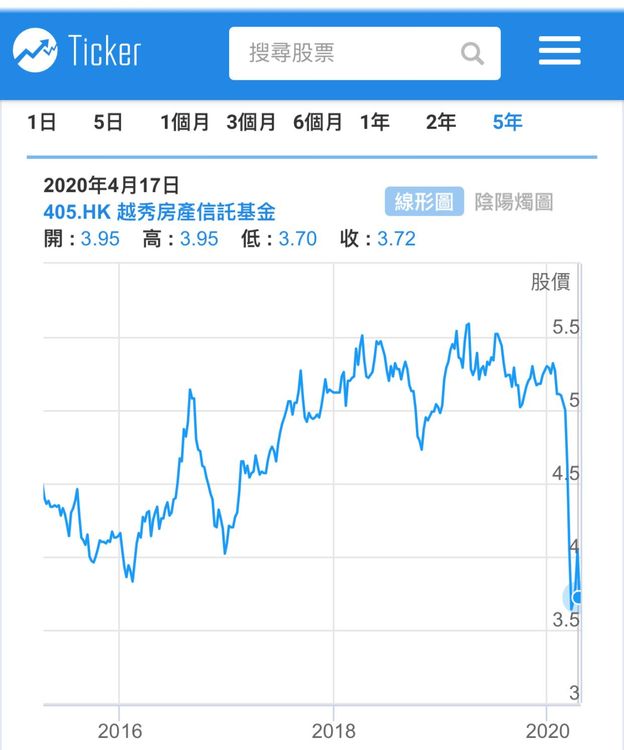Switch to 陰陽燭圖 candlestick view
The image size is (624, 750).
point(514,202)
